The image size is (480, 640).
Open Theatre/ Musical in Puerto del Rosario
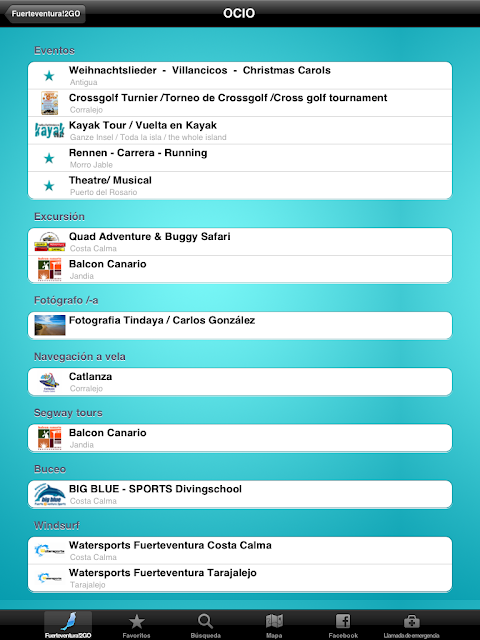pos(240,186)
